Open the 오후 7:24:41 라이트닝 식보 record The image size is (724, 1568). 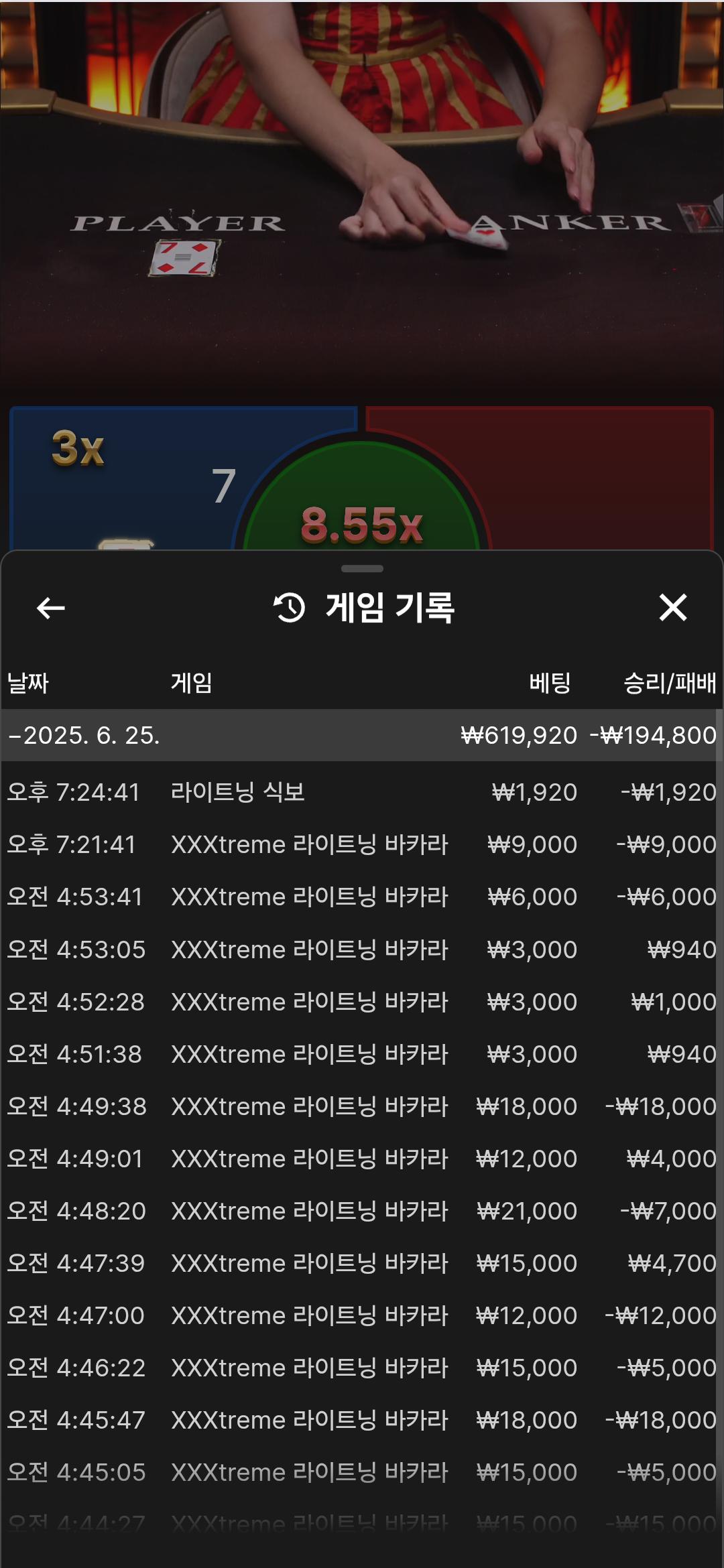click(x=362, y=792)
